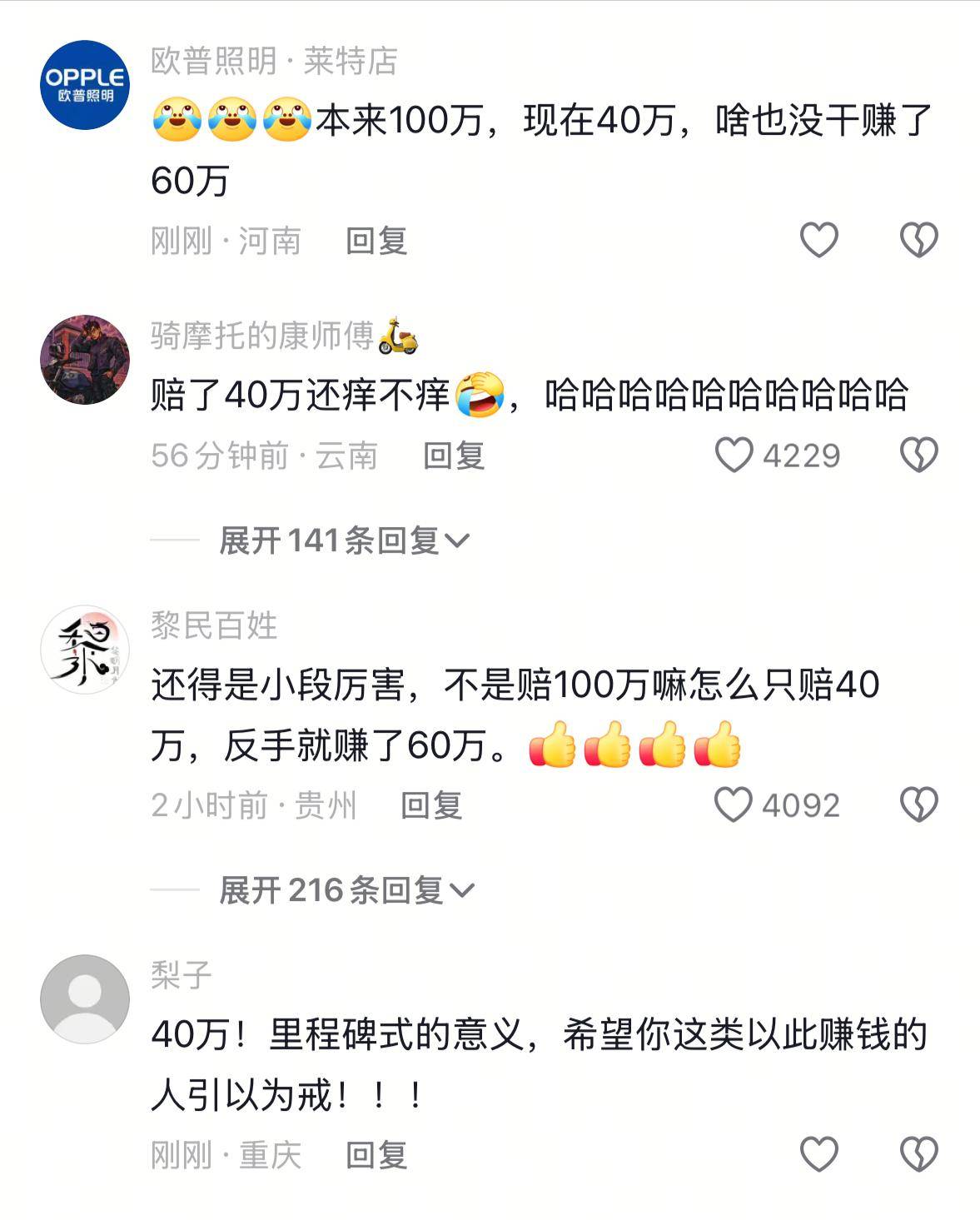Reply to 梨子's comment

coord(376,1156)
